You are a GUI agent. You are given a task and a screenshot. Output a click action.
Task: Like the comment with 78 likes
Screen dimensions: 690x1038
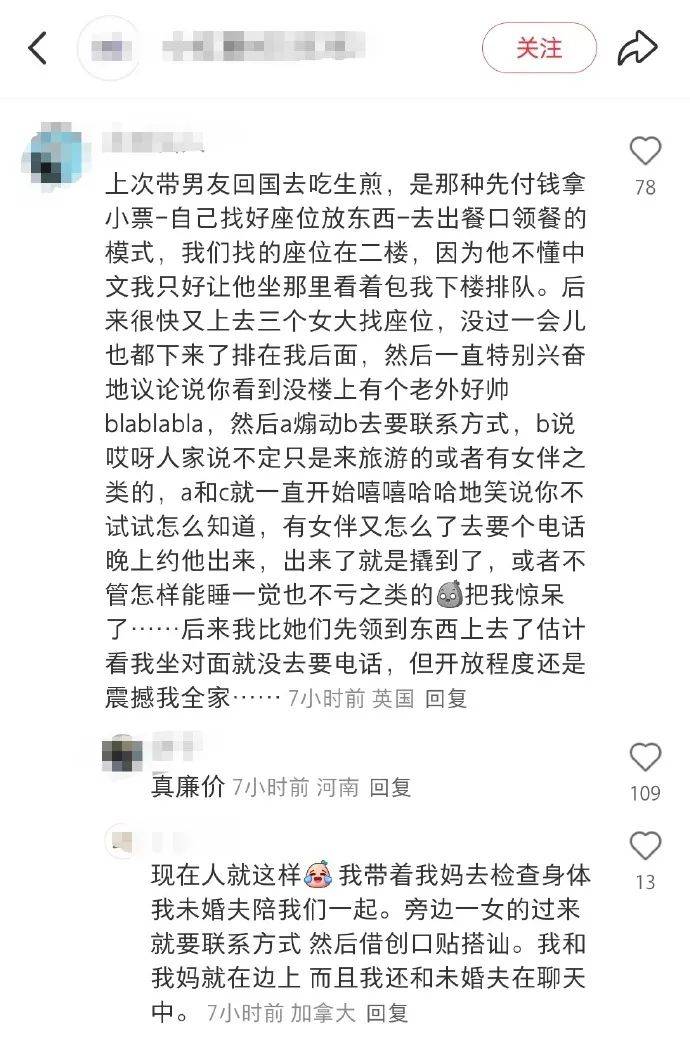point(645,152)
